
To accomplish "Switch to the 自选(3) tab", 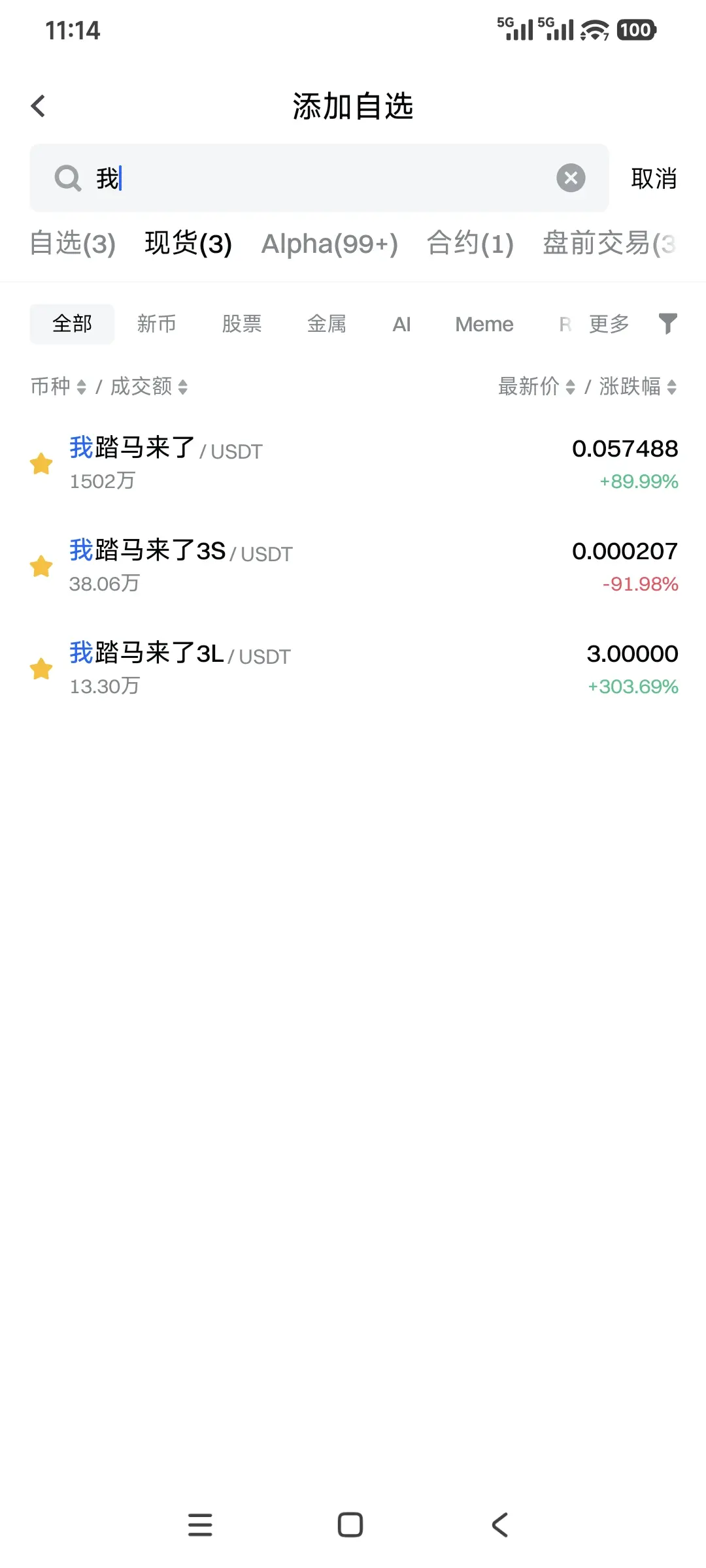I will [x=73, y=244].
